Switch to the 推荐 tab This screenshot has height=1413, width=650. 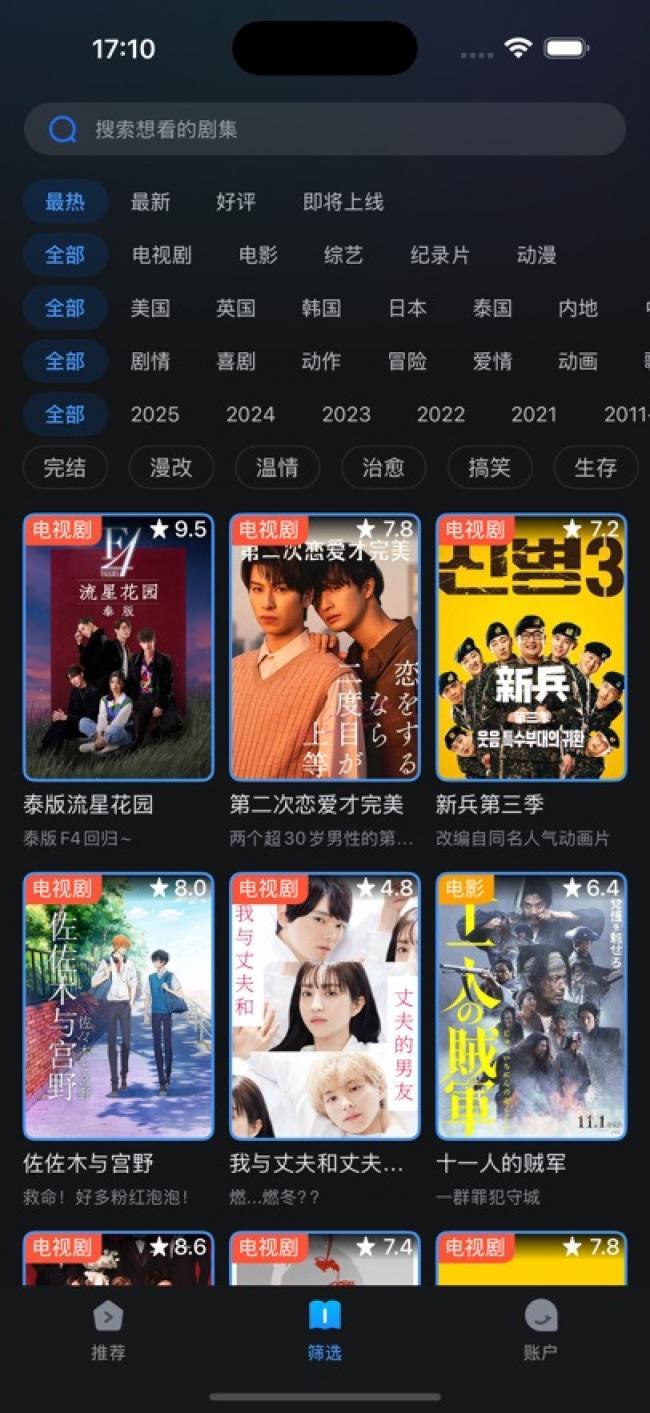click(108, 1330)
